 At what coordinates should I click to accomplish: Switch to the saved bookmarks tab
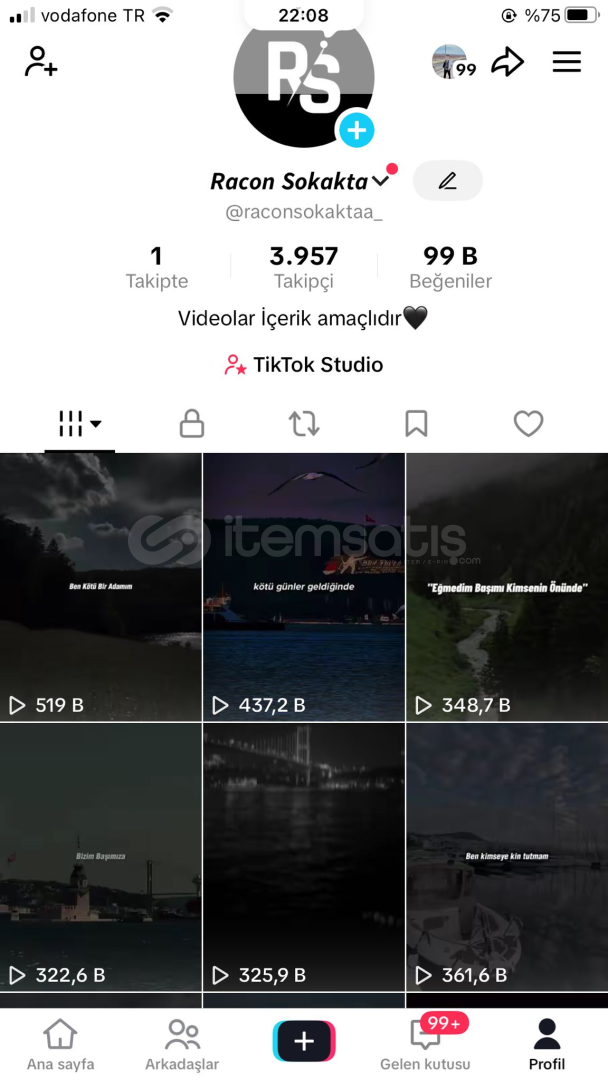point(416,424)
